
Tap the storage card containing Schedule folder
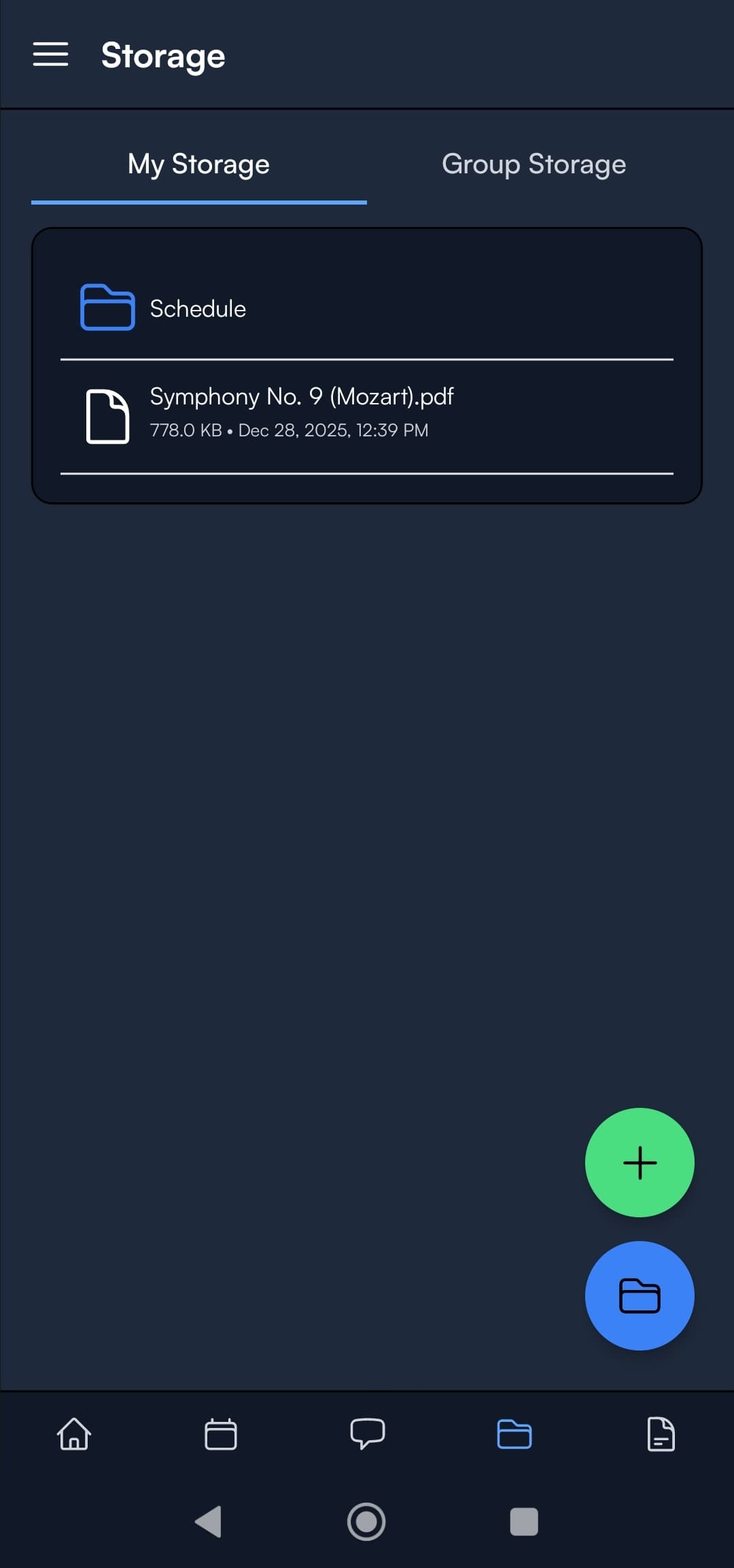click(x=367, y=364)
